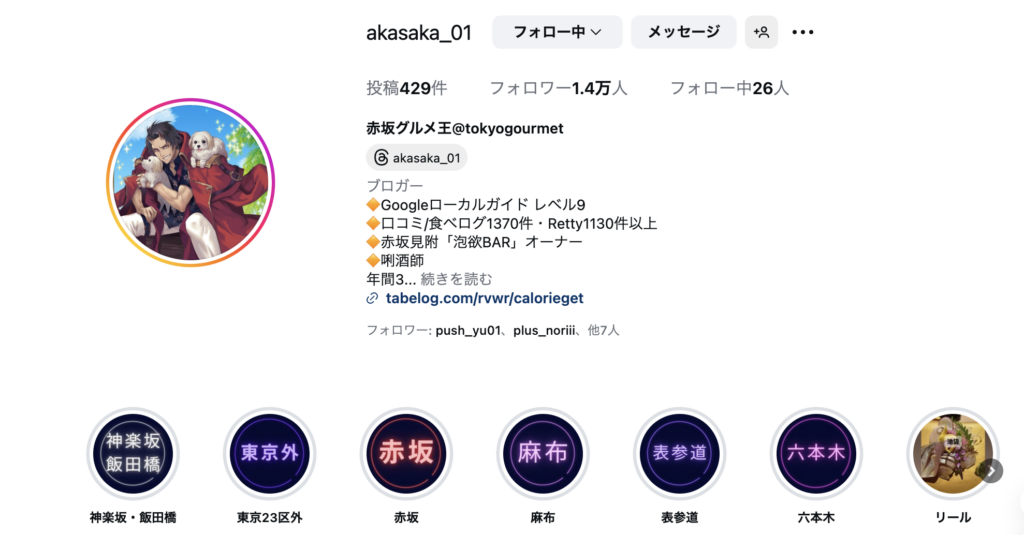This screenshot has height=535, width=1024.
Task: Tap the メッセージ button
Action: [683, 32]
